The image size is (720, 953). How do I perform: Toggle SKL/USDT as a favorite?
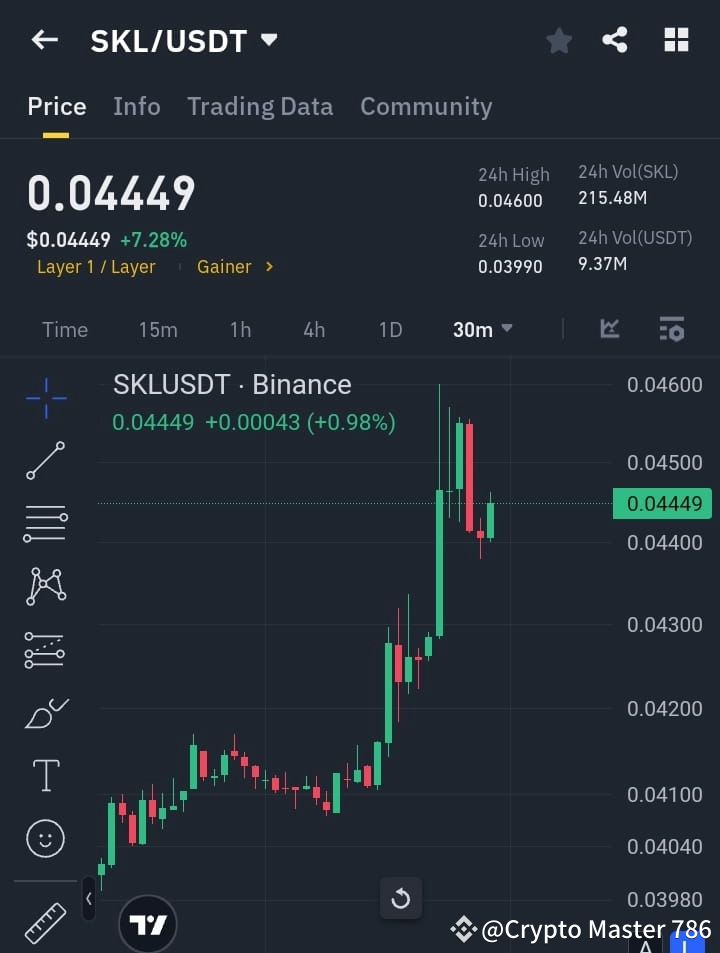558,40
